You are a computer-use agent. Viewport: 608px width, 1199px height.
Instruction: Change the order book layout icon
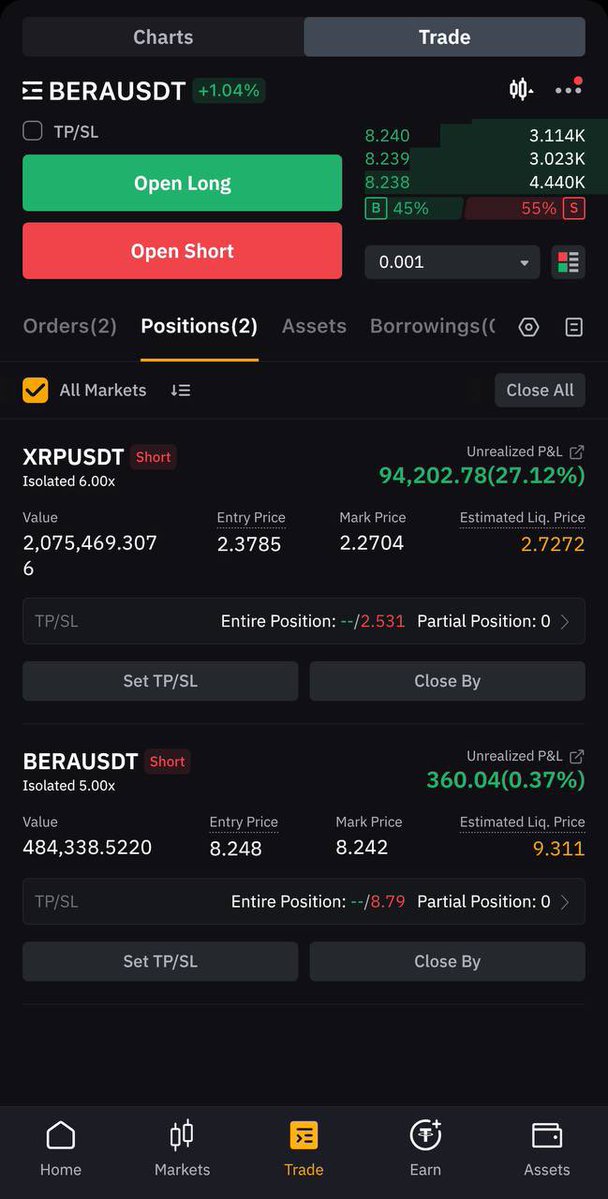568,262
